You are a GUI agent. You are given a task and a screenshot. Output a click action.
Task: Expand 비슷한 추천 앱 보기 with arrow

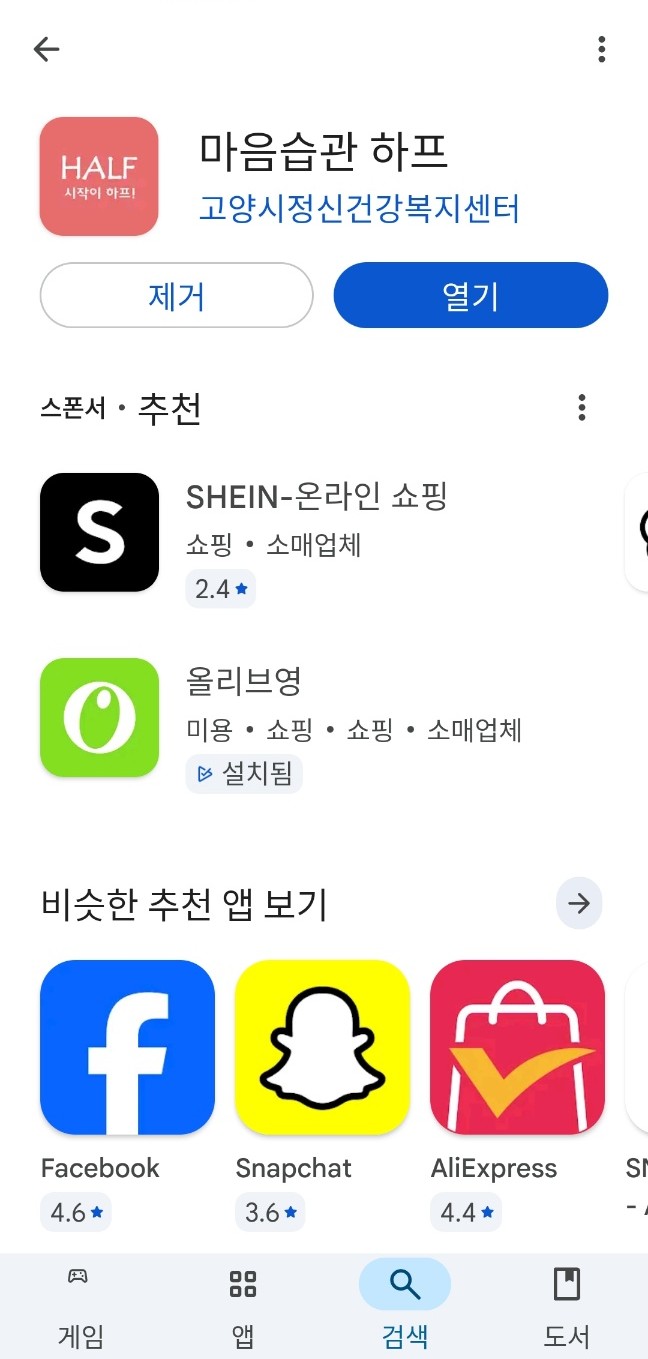(x=579, y=904)
